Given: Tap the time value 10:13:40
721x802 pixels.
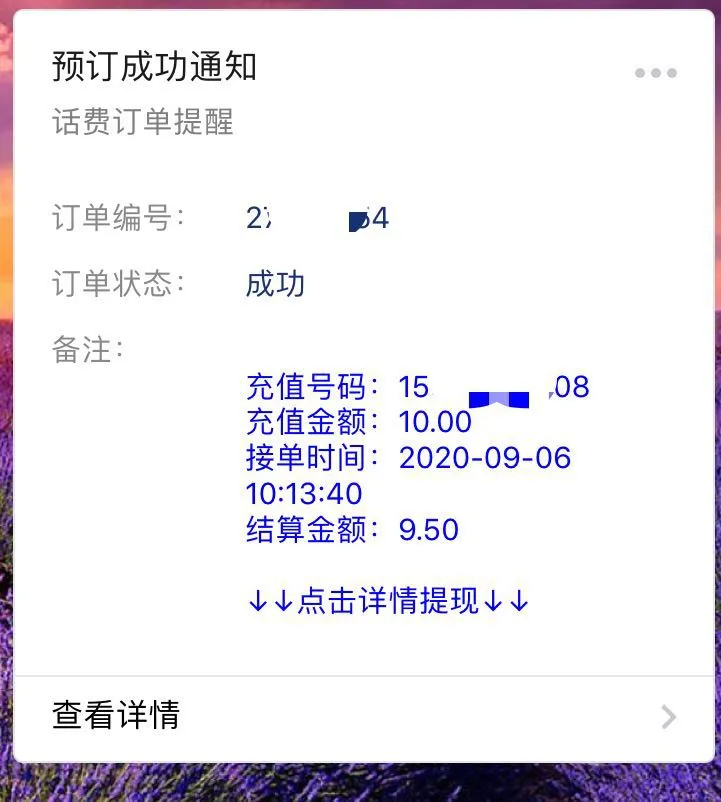Looking at the screenshot, I should [303, 493].
